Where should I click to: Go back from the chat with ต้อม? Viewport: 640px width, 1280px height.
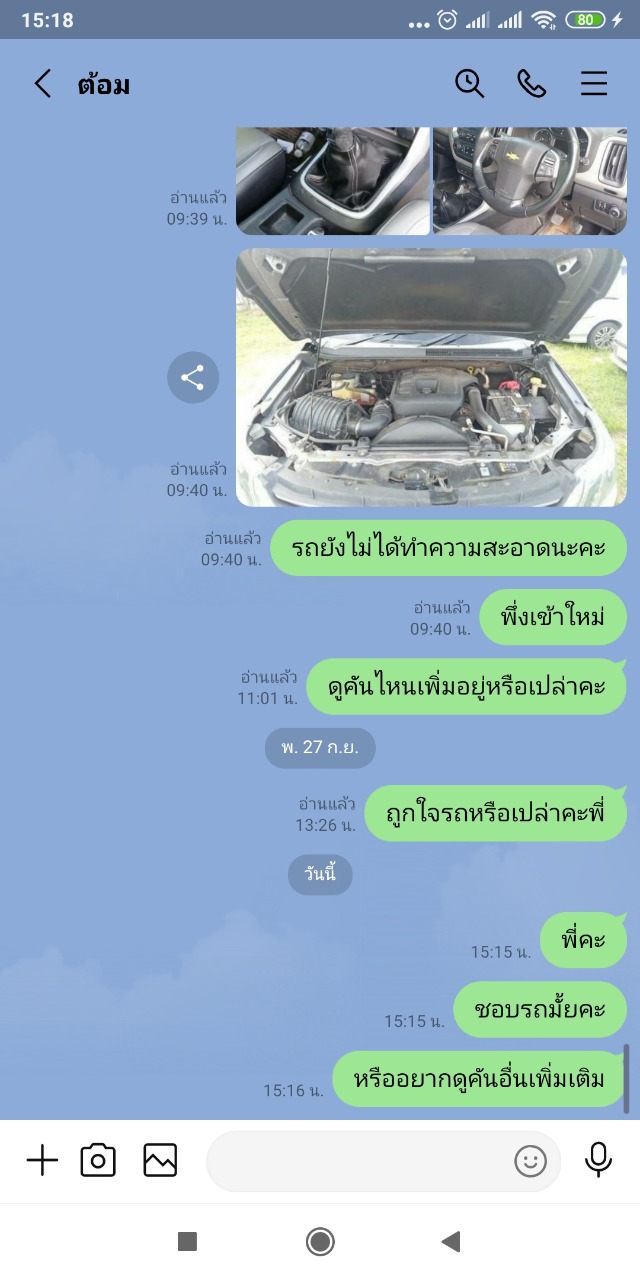coord(42,84)
